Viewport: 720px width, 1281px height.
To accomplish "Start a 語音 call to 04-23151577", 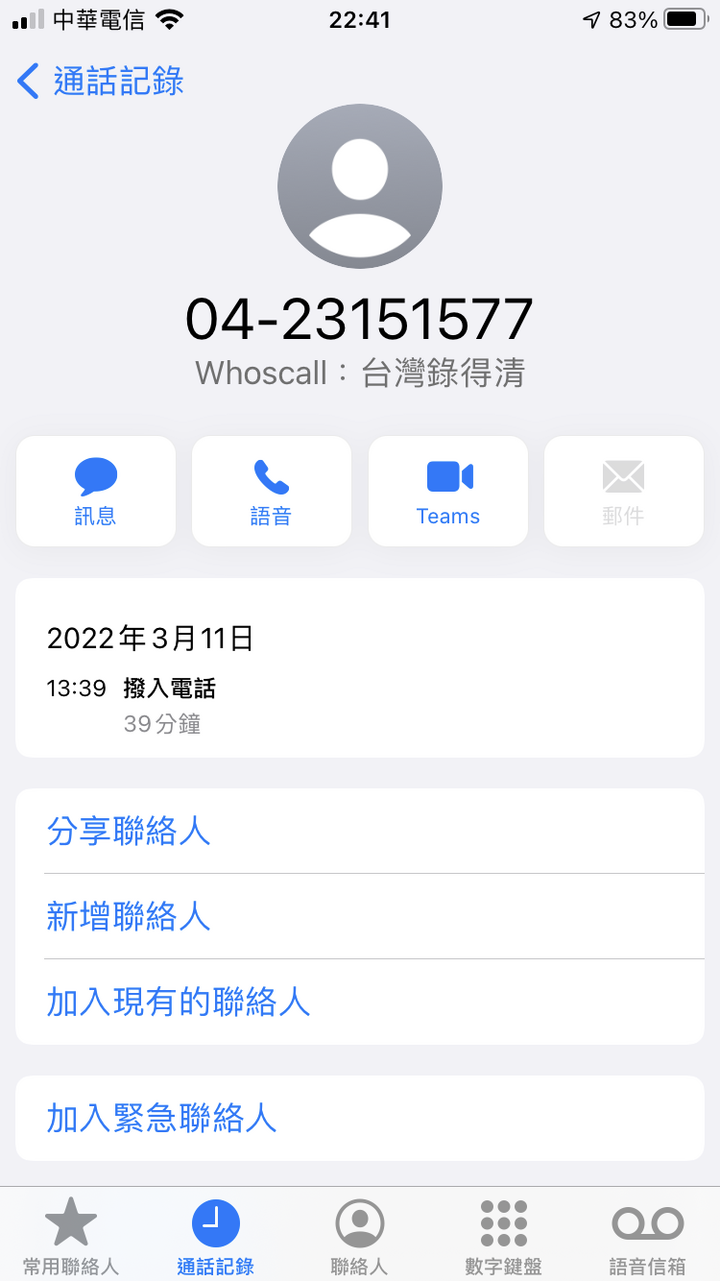I will (271, 491).
